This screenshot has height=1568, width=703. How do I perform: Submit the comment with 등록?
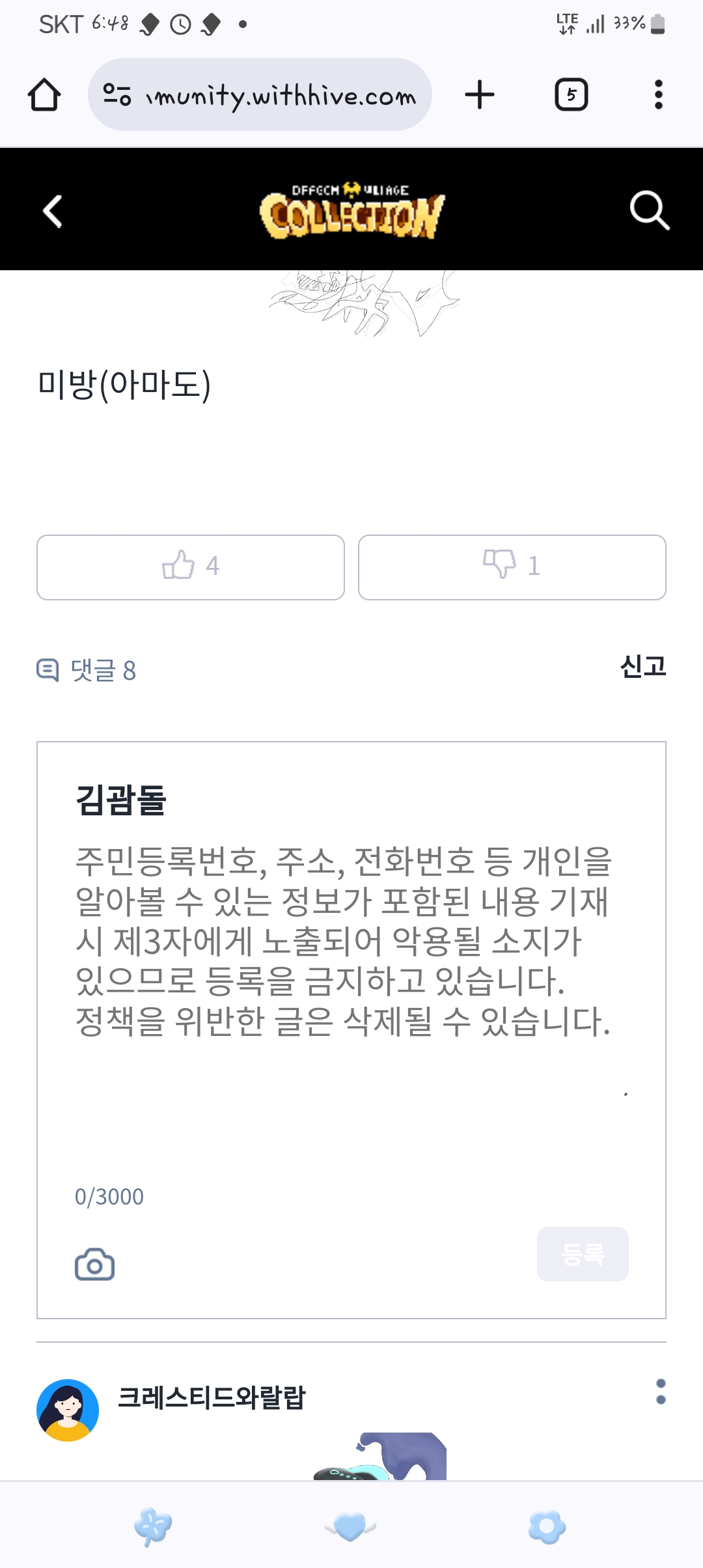(x=583, y=1253)
